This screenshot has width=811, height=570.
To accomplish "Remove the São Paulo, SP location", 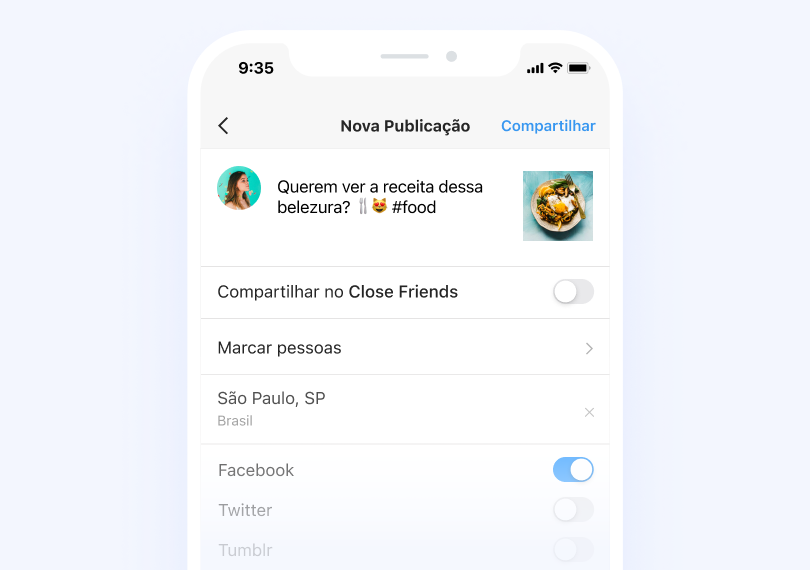I will (589, 412).
